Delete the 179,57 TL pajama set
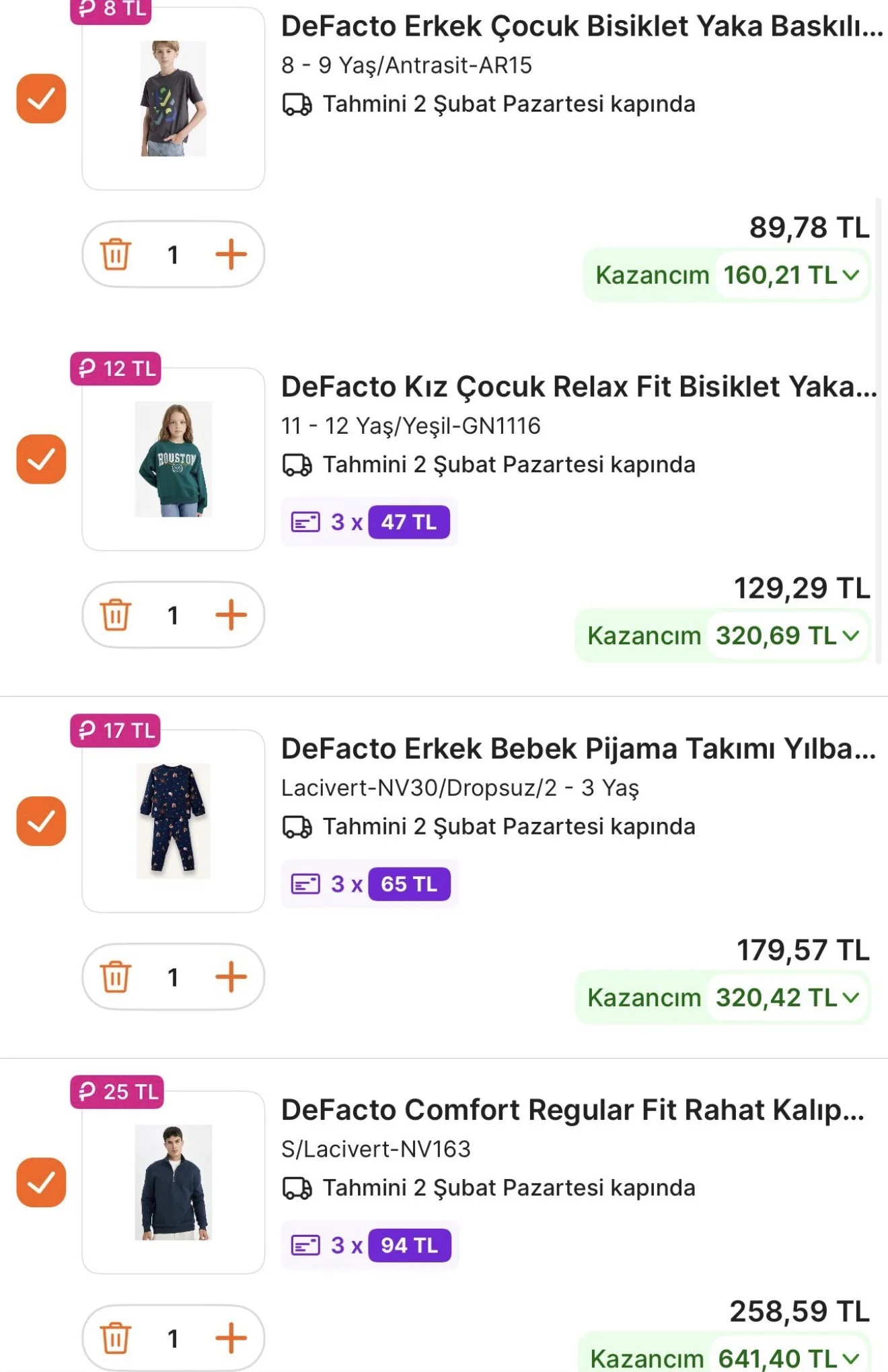 coord(116,977)
